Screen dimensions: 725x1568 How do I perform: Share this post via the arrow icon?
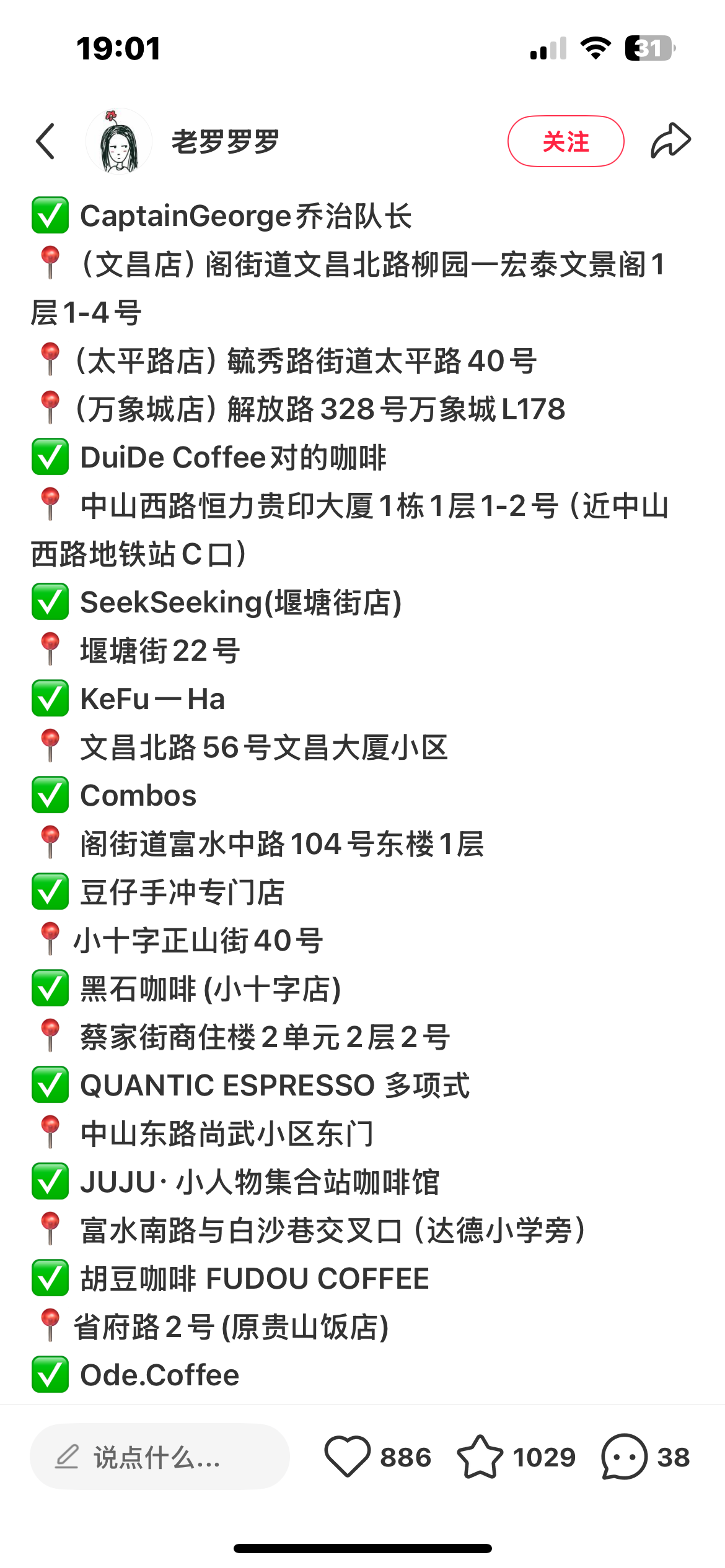[x=670, y=141]
